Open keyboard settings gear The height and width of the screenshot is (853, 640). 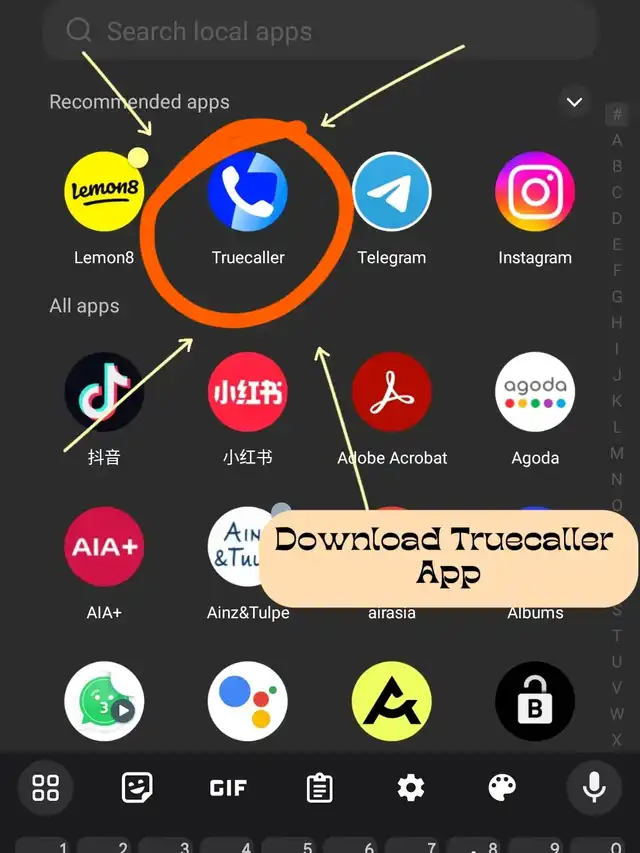point(411,787)
